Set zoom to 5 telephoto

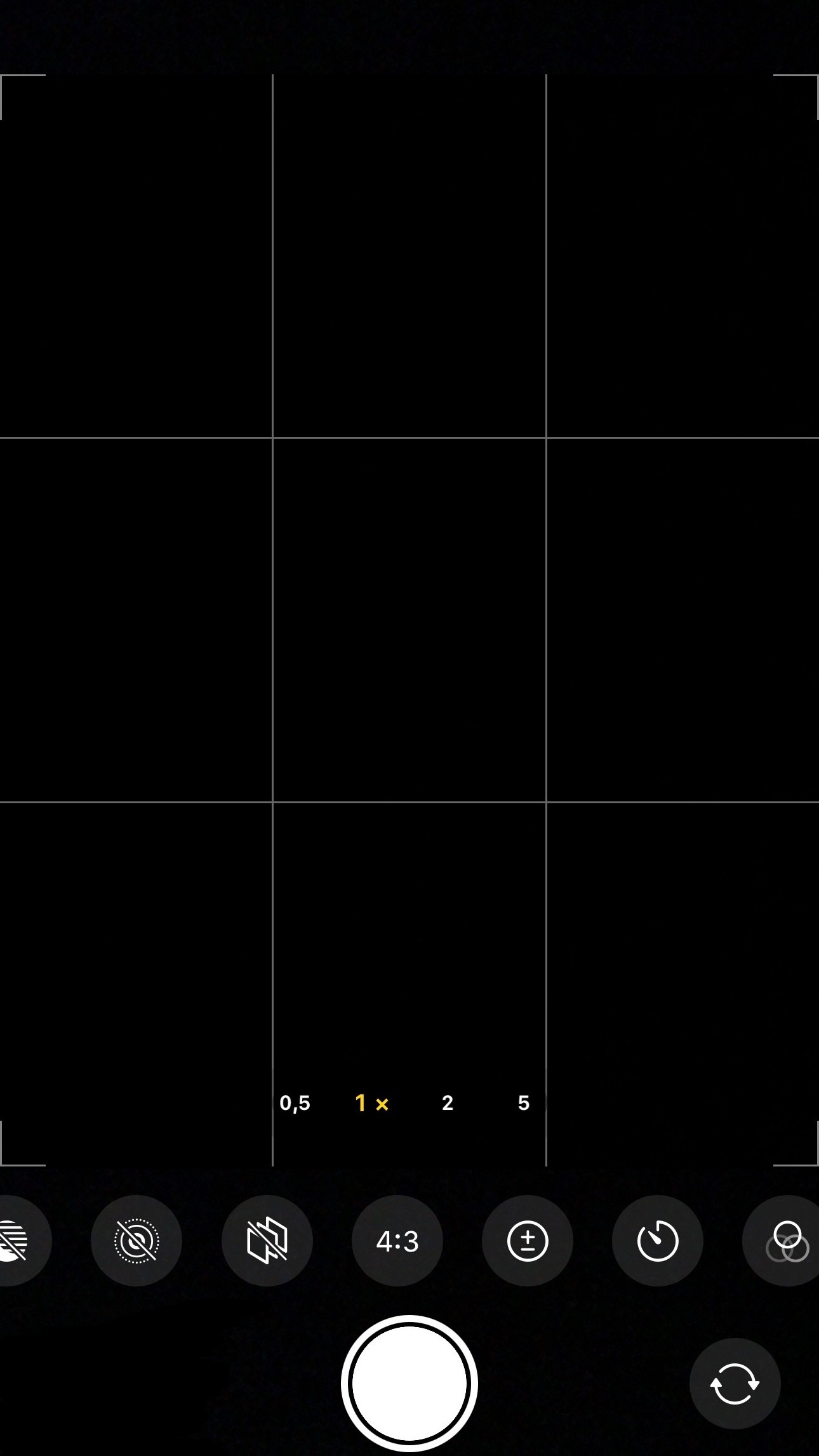pos(523,1103)
